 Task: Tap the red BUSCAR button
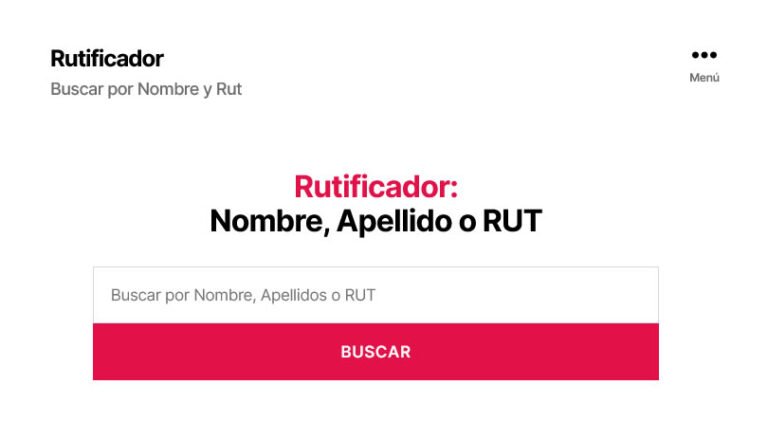point(375,352)
